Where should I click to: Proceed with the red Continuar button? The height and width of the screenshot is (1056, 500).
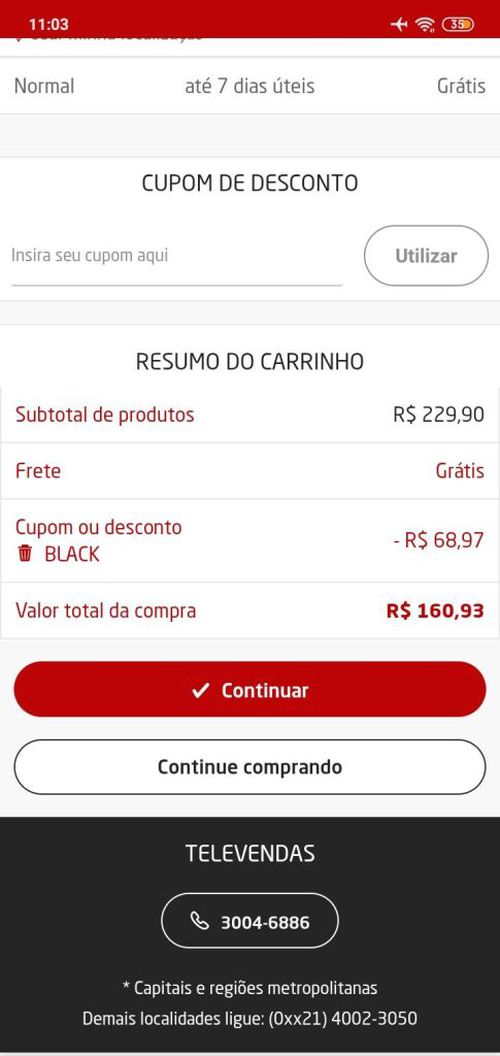[x=250, y=690]
